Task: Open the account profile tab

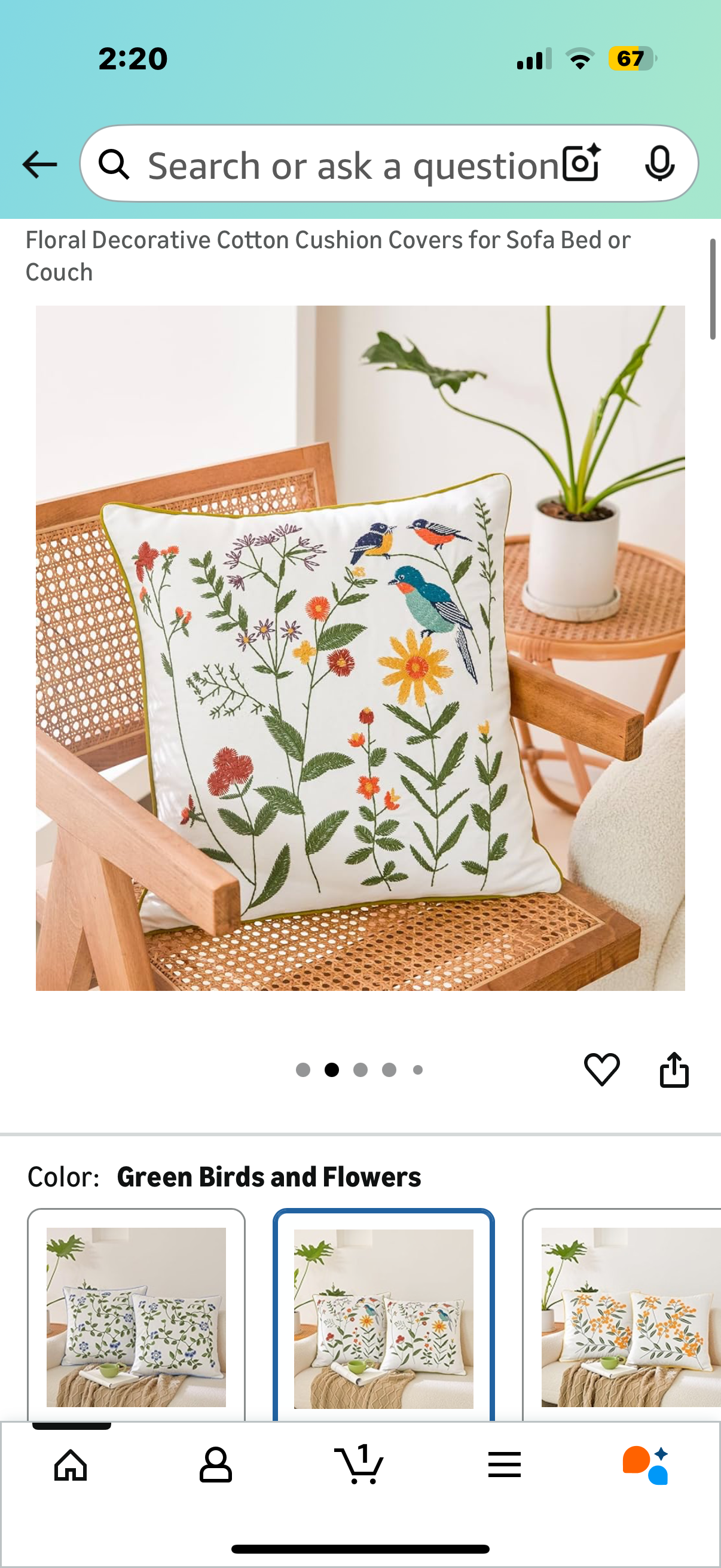Action: pos(215,1465)
